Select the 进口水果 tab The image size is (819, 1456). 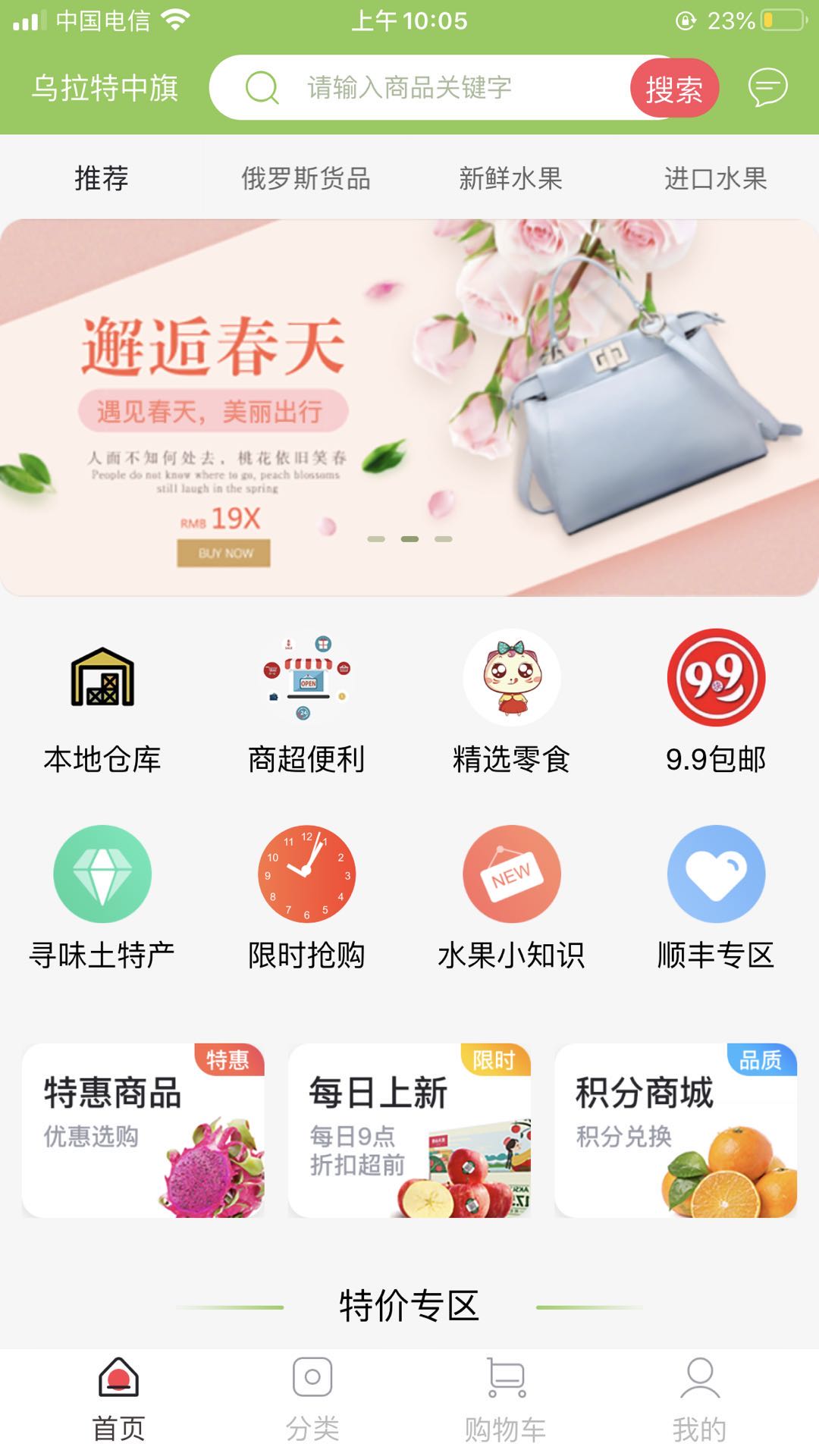tap(715, 179)
